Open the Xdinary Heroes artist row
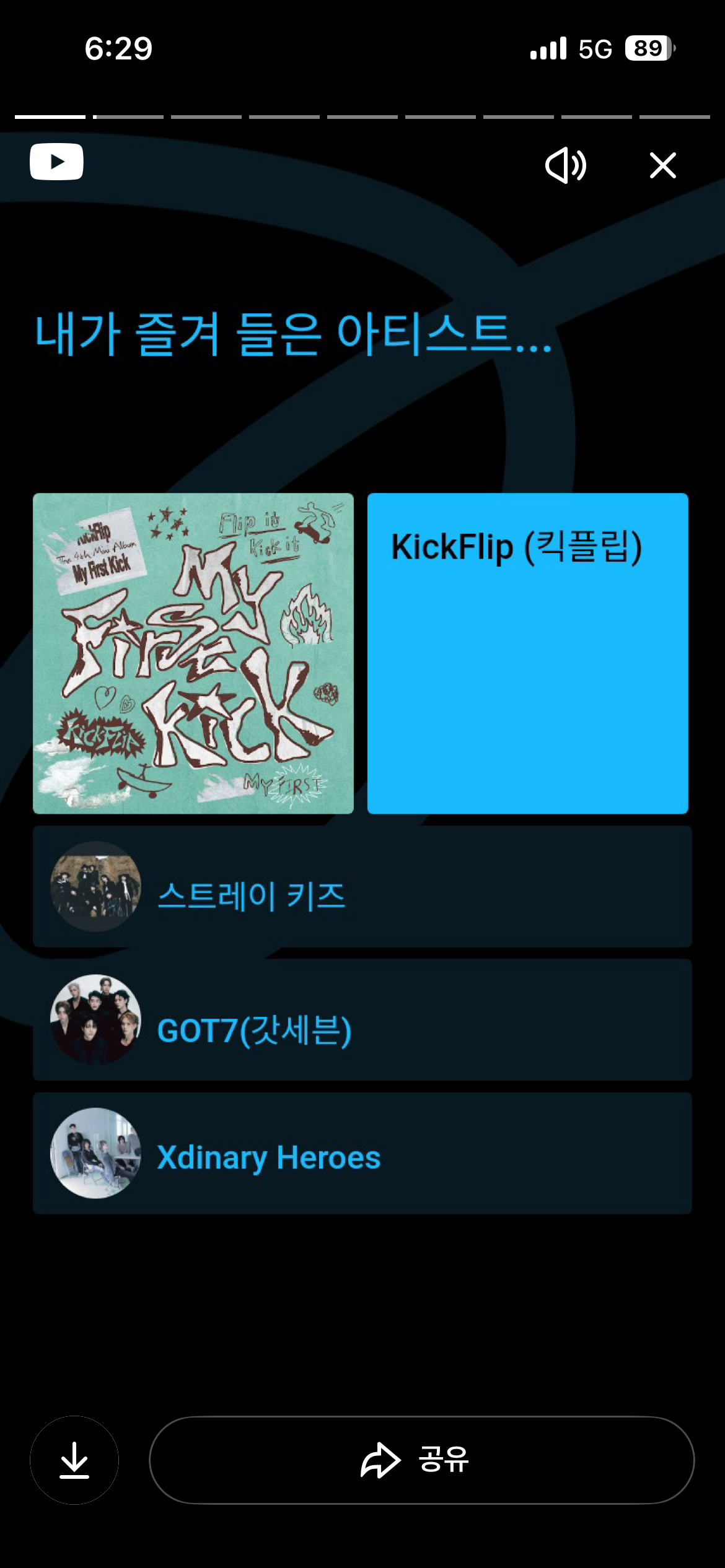Image resolution: width=725 pixels, height=1568 pixels. point(362,1153)
